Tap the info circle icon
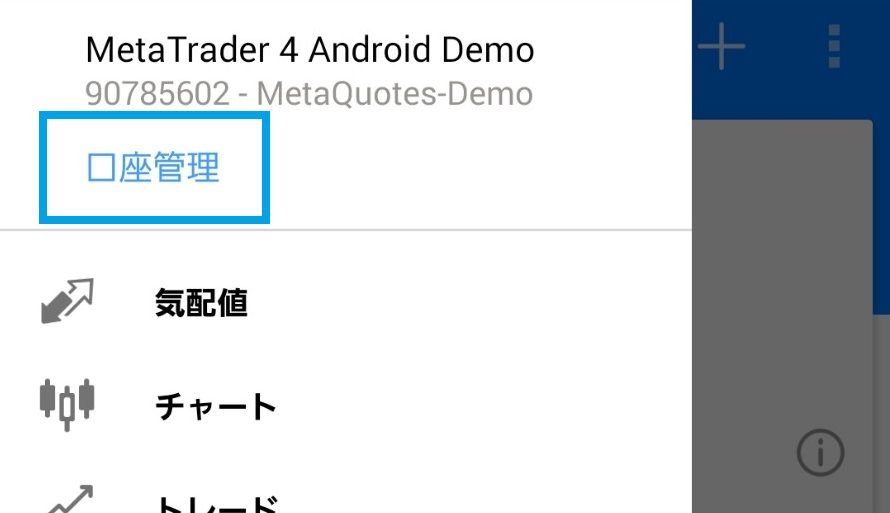This screenshot has height=513, width=890. click(x=821, y=455)
